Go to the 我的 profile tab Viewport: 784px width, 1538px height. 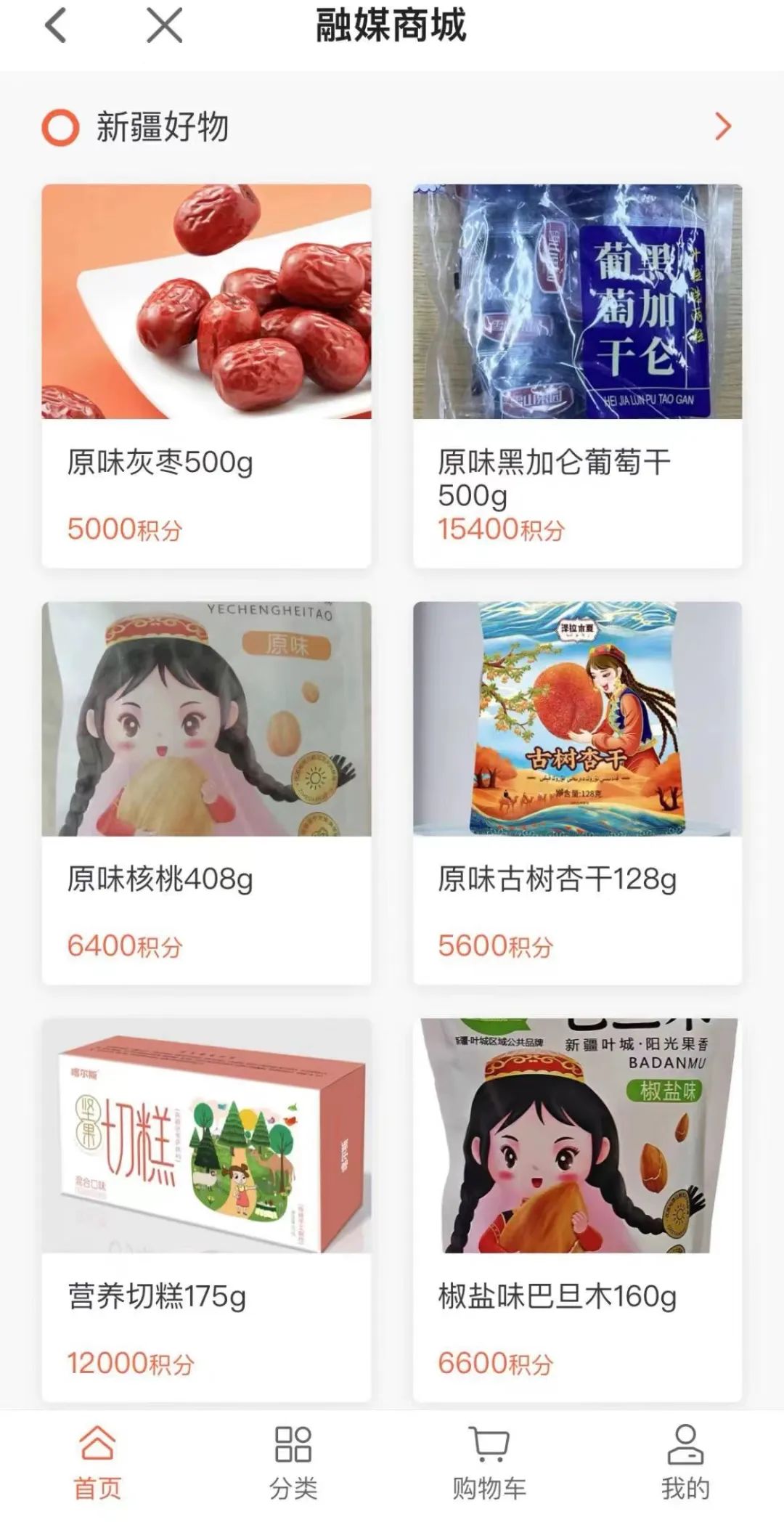[685, 1461]
